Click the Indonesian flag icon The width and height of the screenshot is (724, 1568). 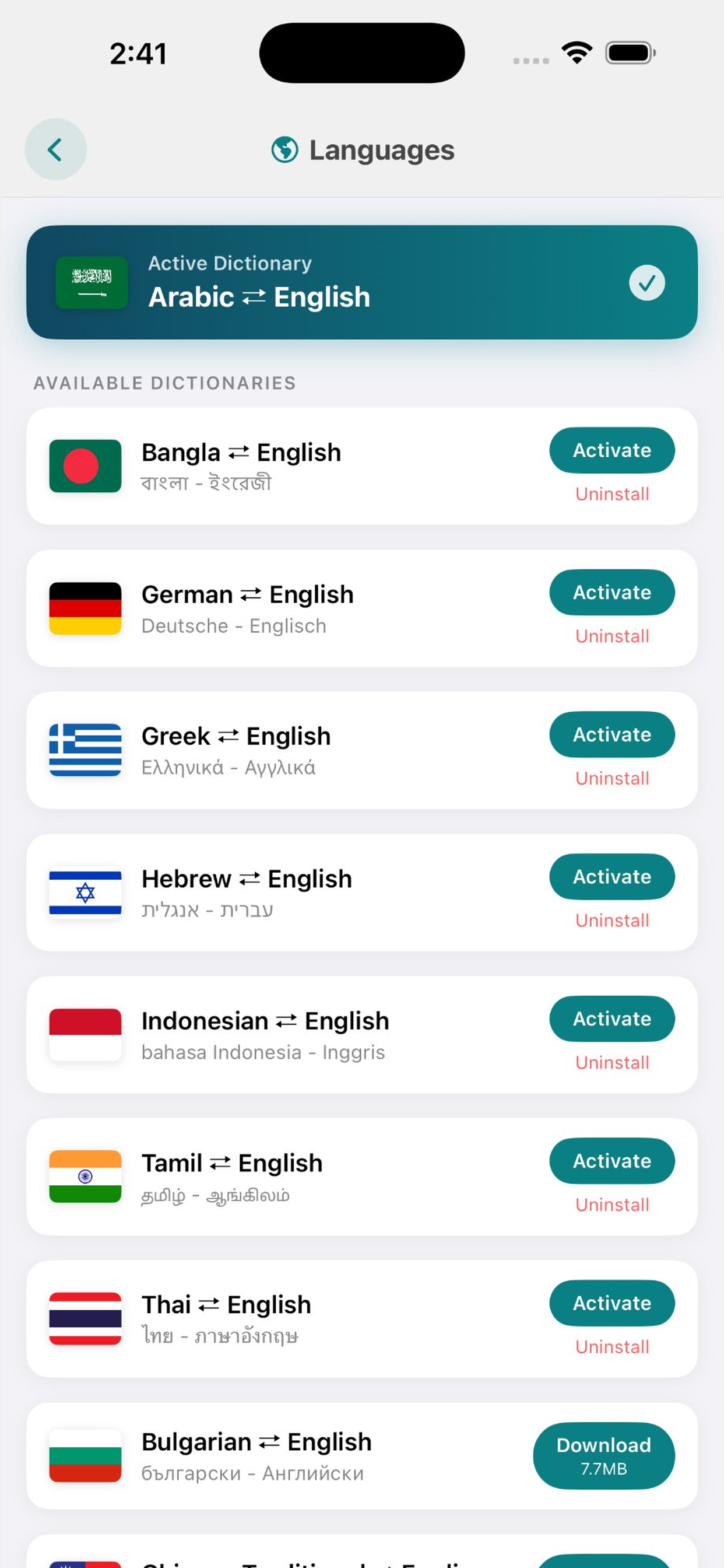pos(86,1034)
